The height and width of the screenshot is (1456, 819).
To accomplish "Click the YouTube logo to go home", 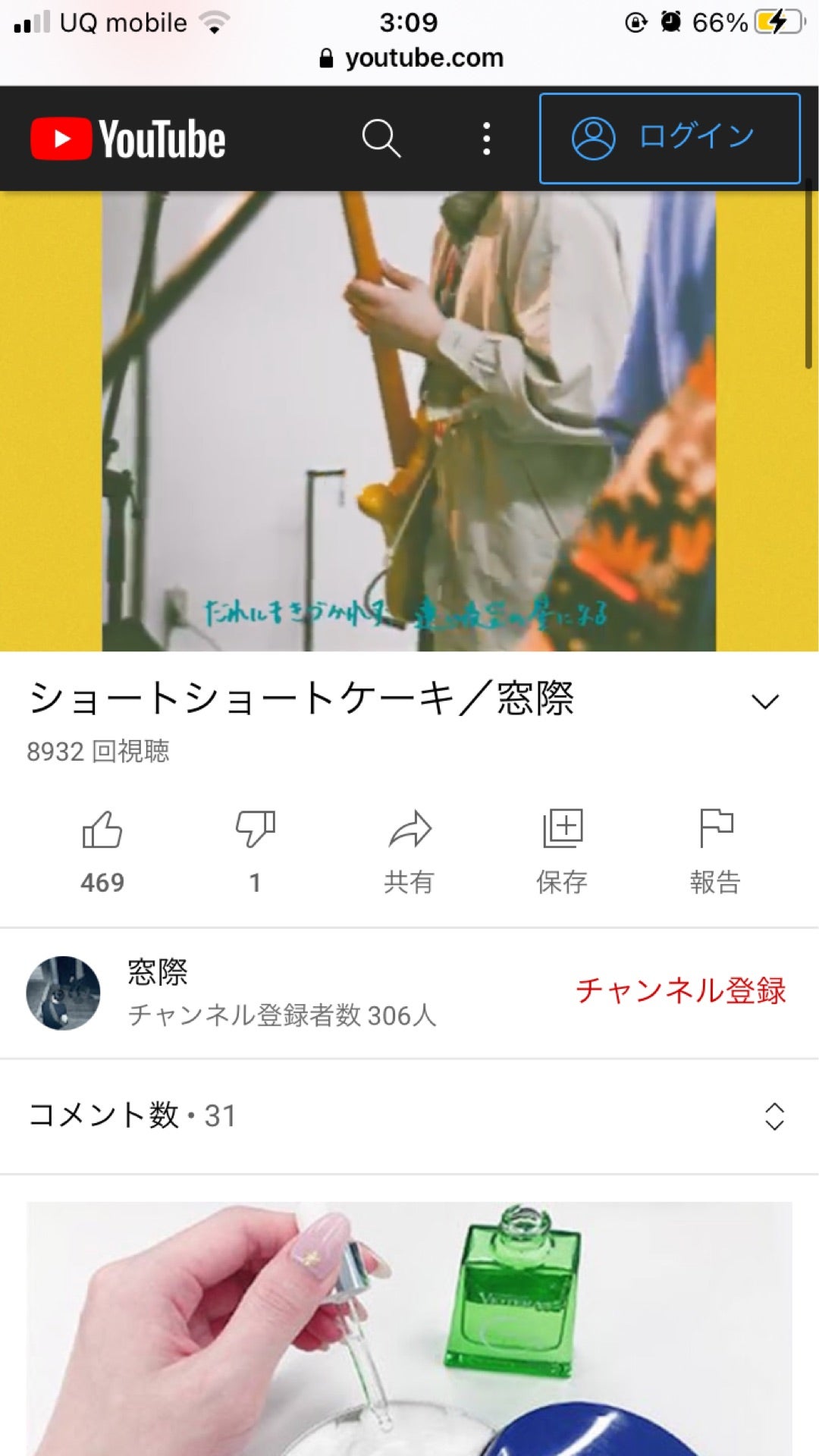I will 129,137.
